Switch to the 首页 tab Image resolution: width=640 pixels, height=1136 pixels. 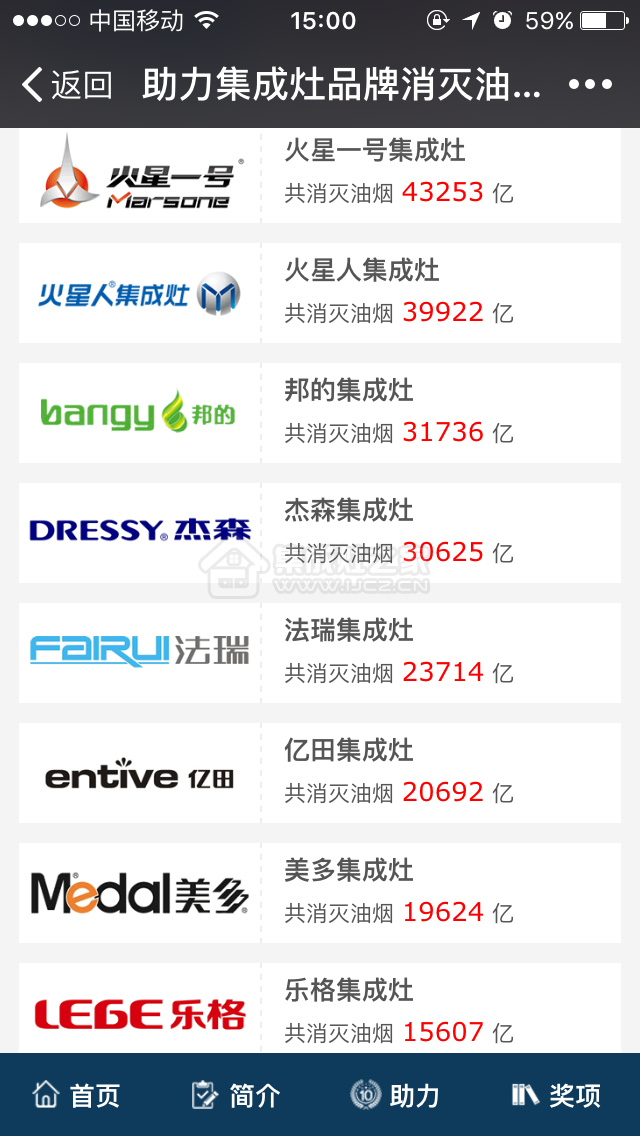[x=76, y=1095]
